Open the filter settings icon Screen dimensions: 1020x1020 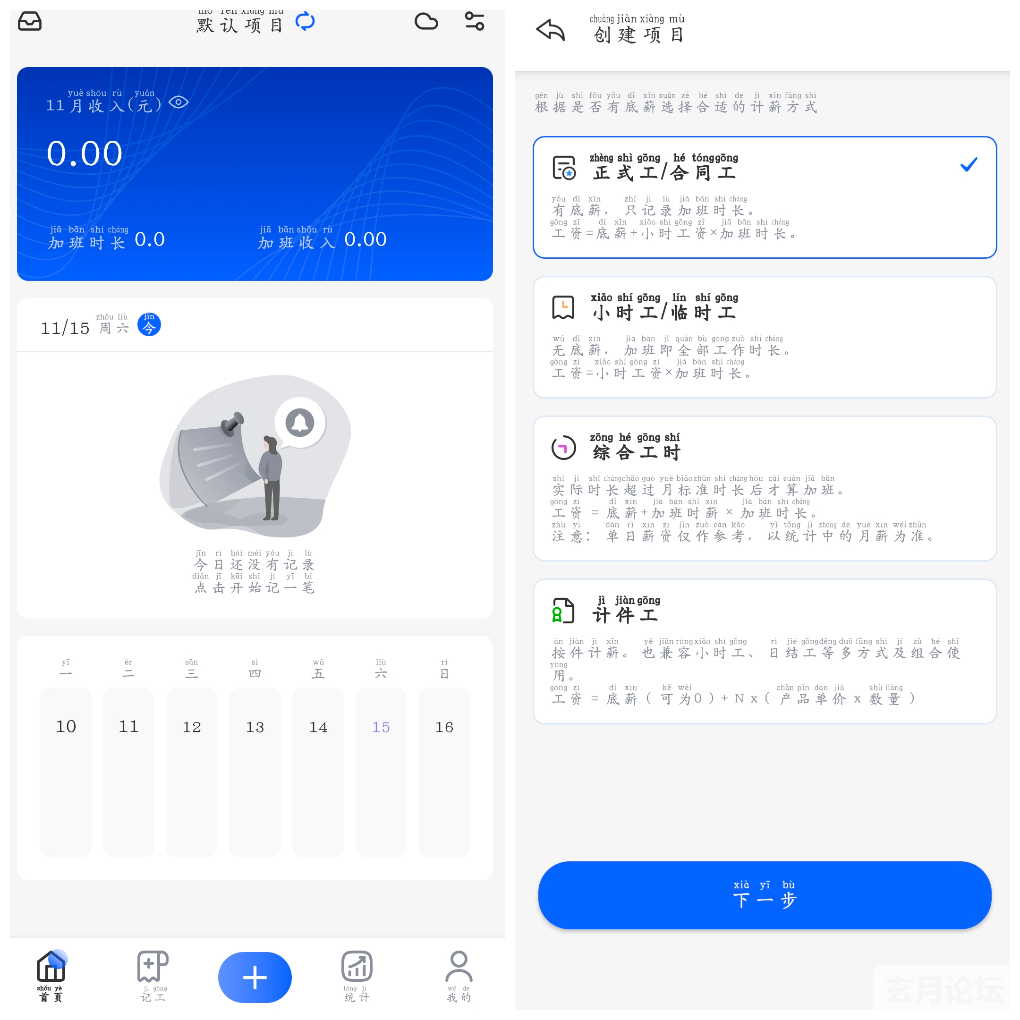(x=475, y=21)
